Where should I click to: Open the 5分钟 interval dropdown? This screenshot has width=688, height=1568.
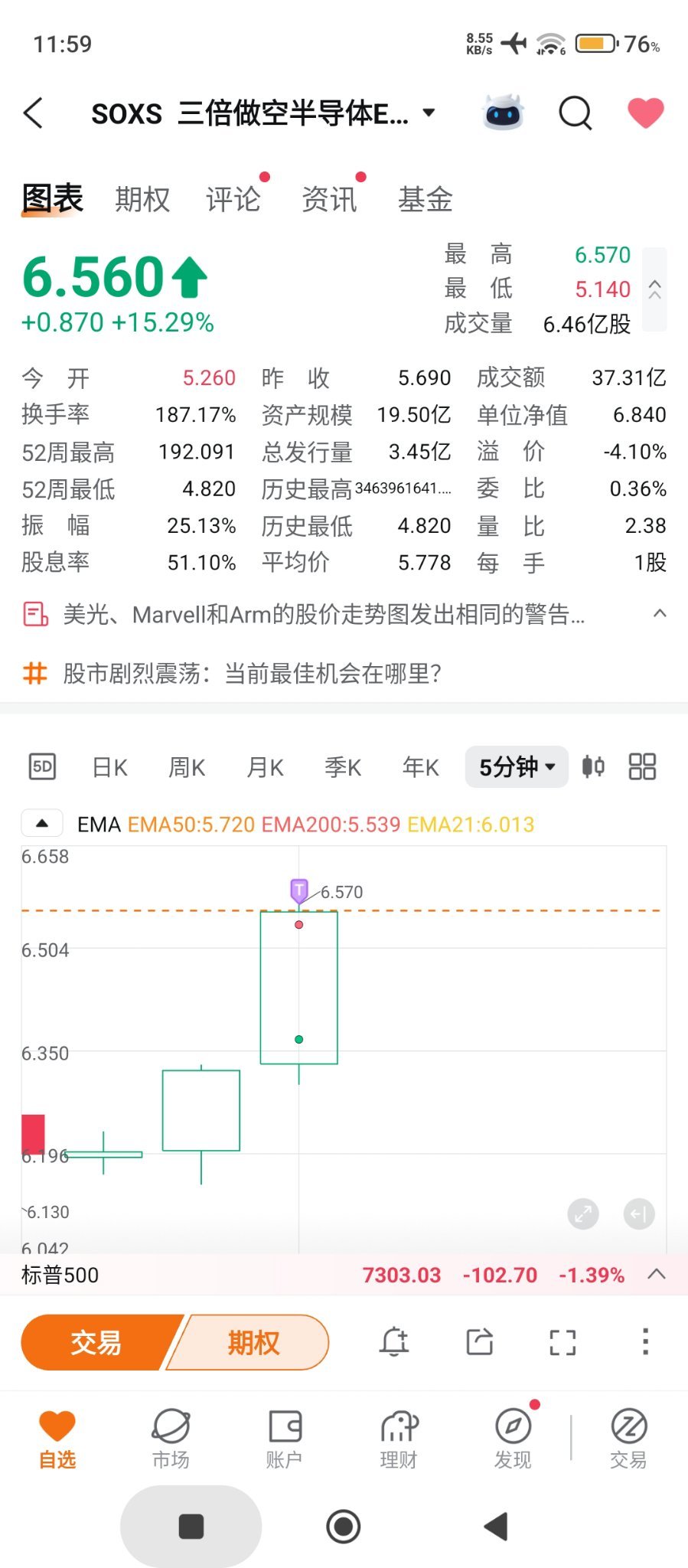[517, 766]
